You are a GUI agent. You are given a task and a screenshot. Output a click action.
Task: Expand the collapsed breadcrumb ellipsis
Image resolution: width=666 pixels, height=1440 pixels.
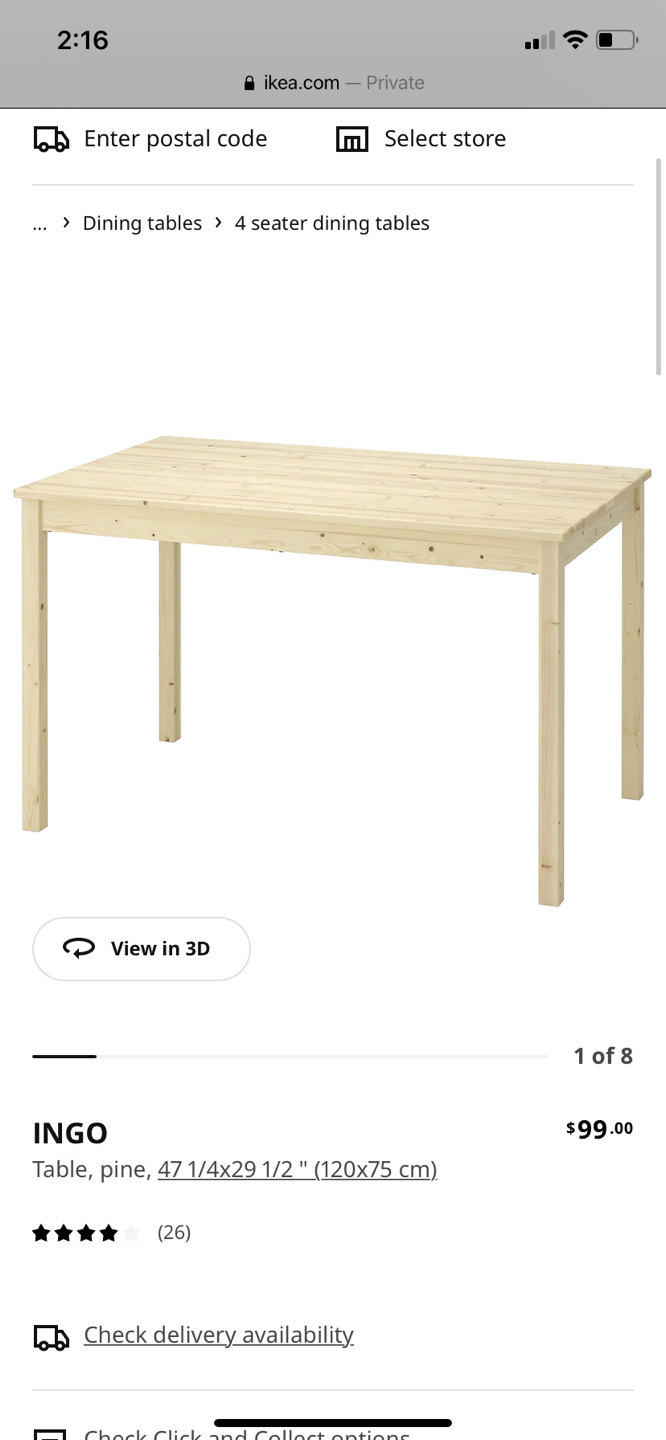coord(39,223)
